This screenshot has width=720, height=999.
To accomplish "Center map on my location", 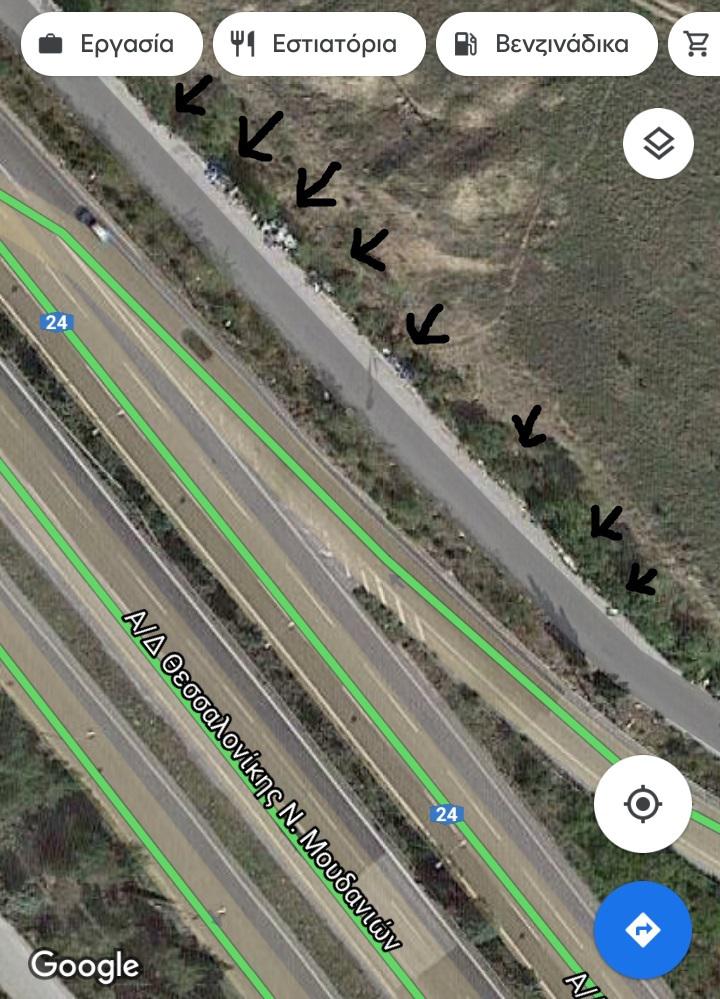I will pyautogui.click(x=642, y=804).
